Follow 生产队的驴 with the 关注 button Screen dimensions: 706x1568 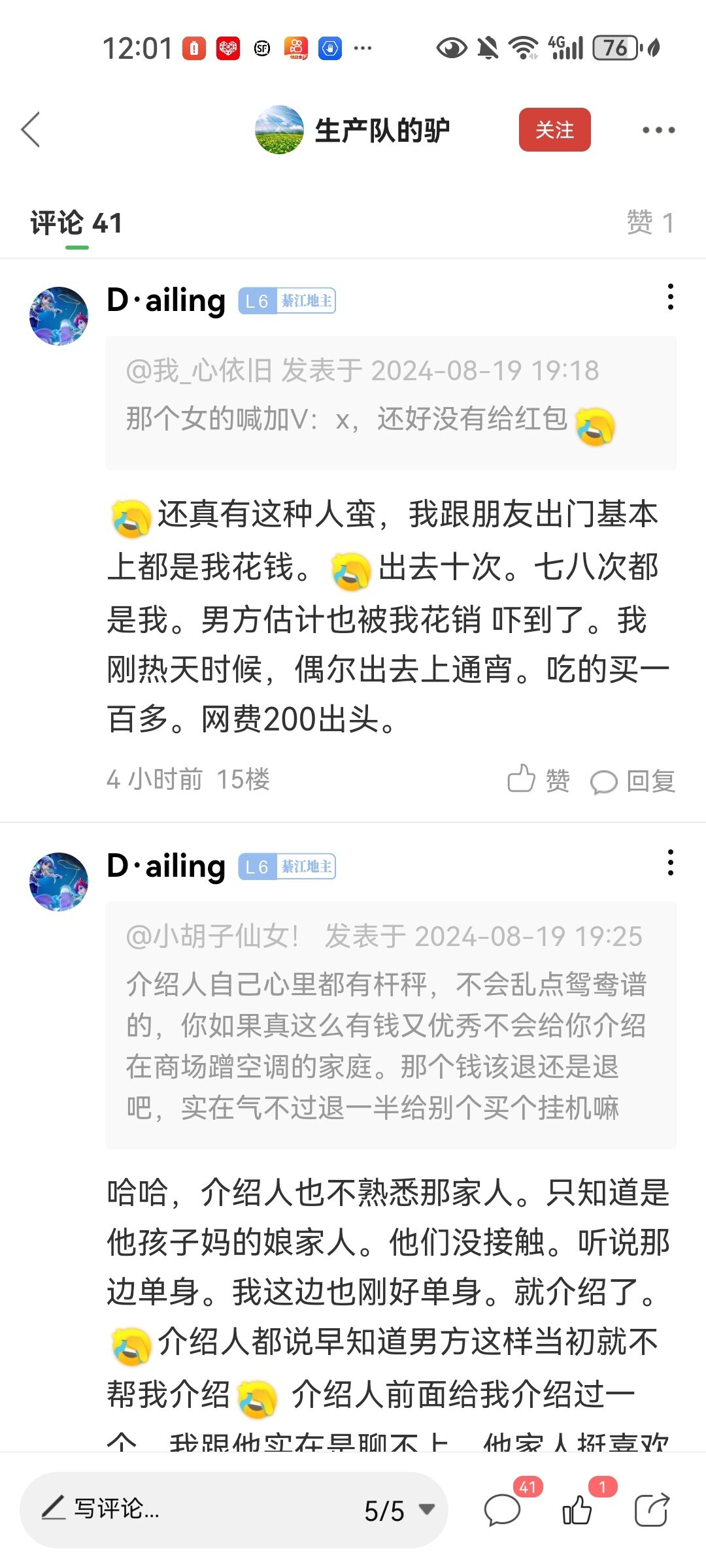pyautogui.click(x=554, y=129)
